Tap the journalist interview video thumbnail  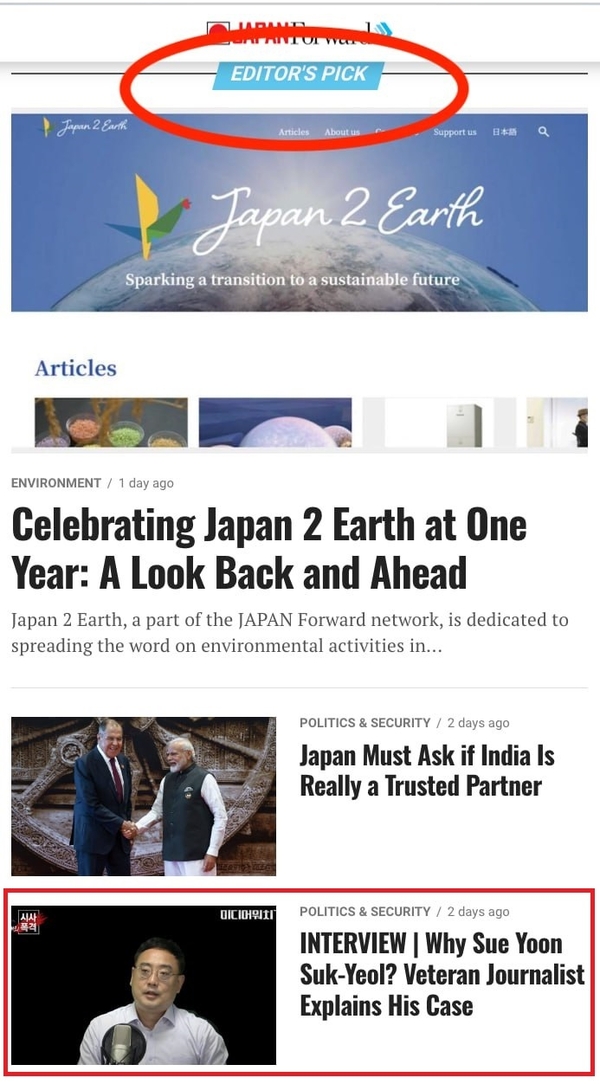(x=143, y=985)
